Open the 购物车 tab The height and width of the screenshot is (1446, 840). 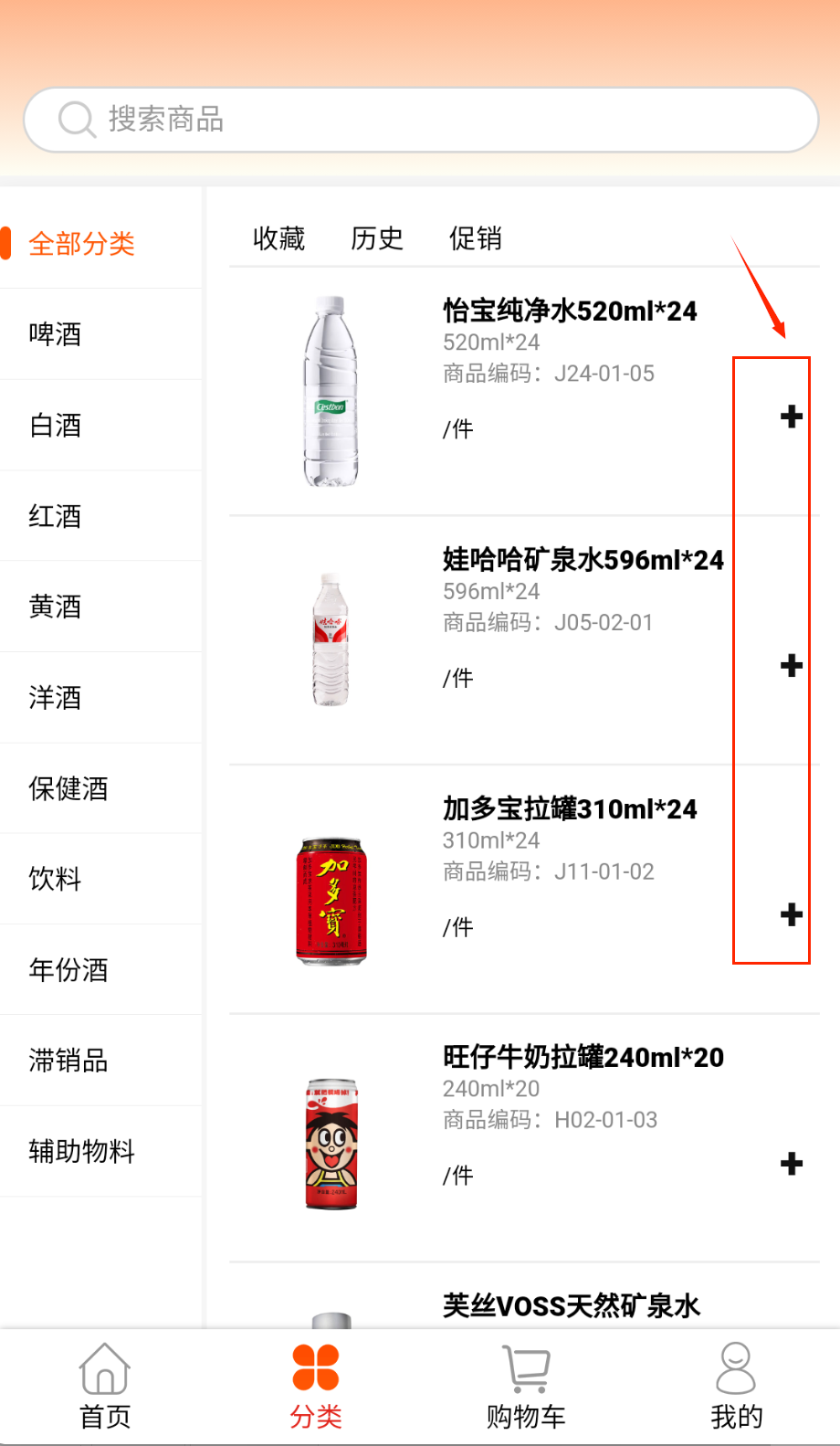(526, 1386)
